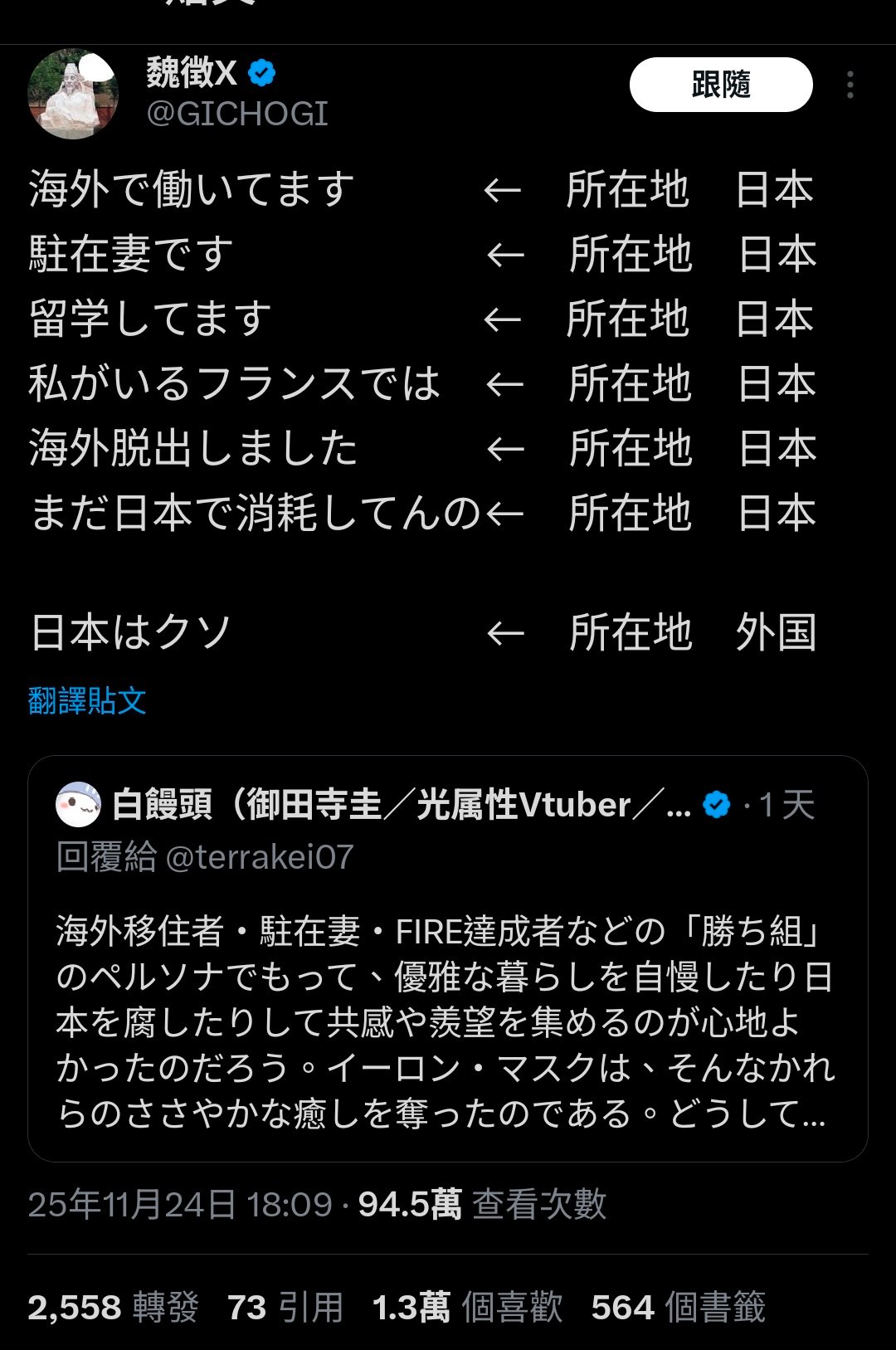Tap 翻譯貼文 to translate the post
Screen dimensions: 896x1350
[x=87, y=701]
